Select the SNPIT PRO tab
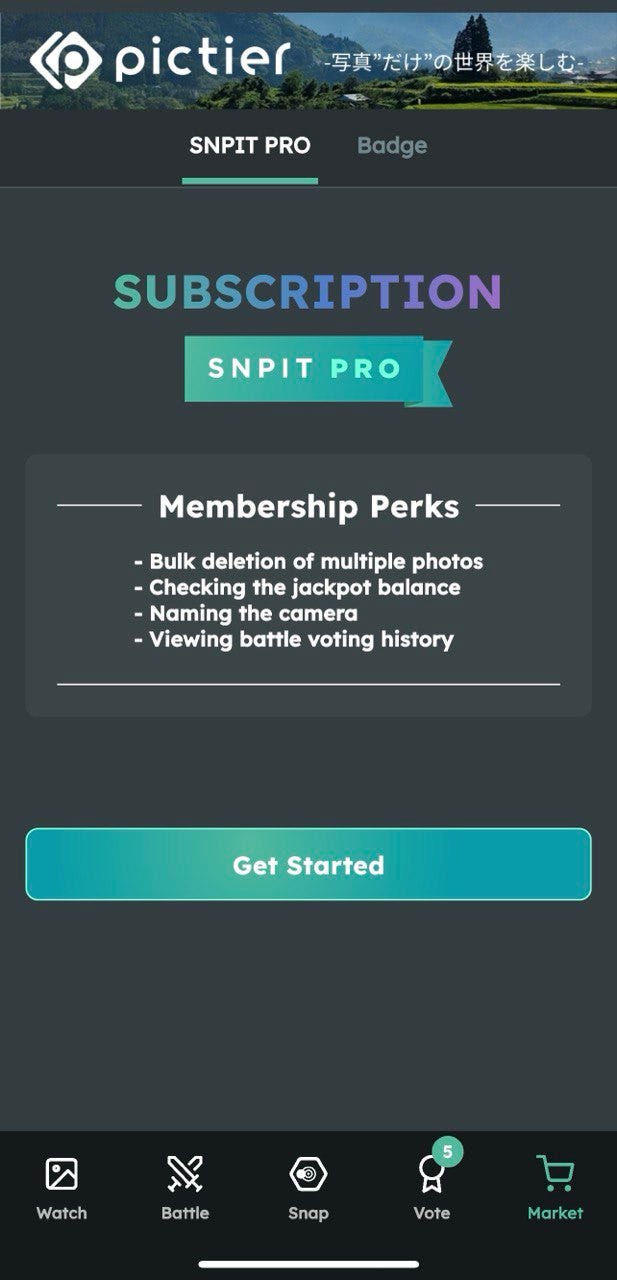Screen dimensions: 617x1280 pyautogui.click(x=250, y=146)
